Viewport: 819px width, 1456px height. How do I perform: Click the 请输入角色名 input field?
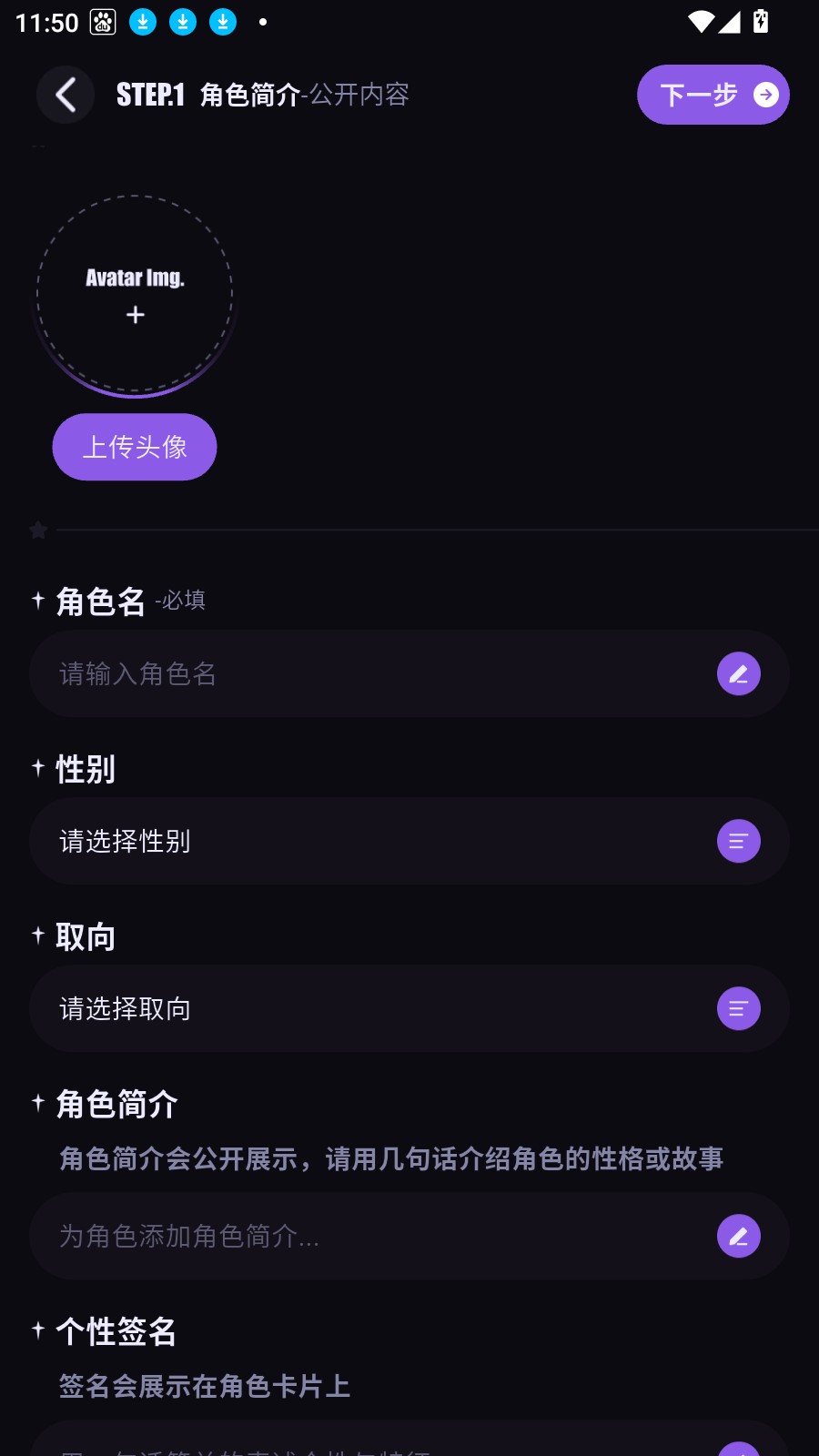coord(364,673)
